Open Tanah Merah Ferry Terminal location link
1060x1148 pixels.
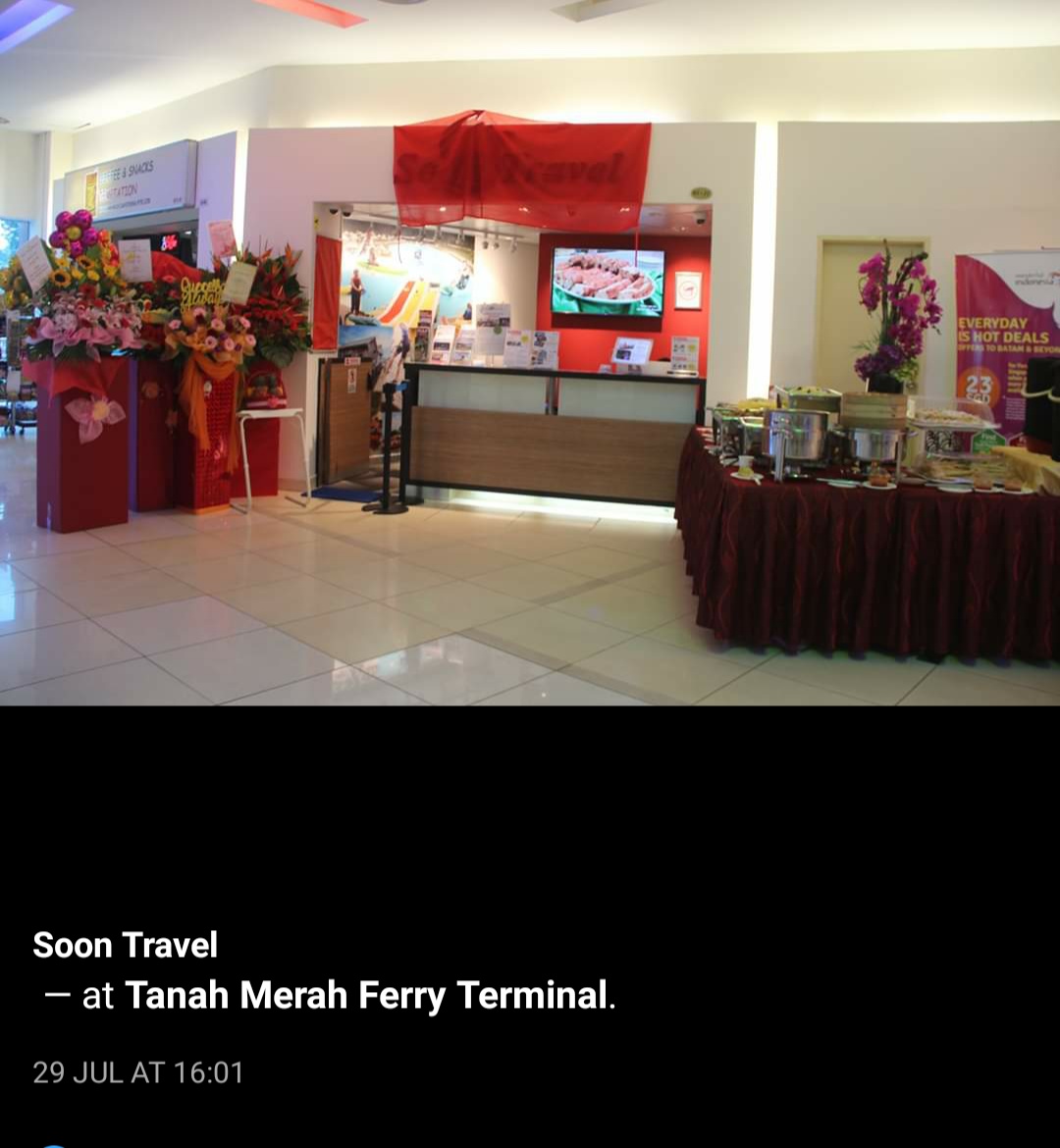click(366, 995)
